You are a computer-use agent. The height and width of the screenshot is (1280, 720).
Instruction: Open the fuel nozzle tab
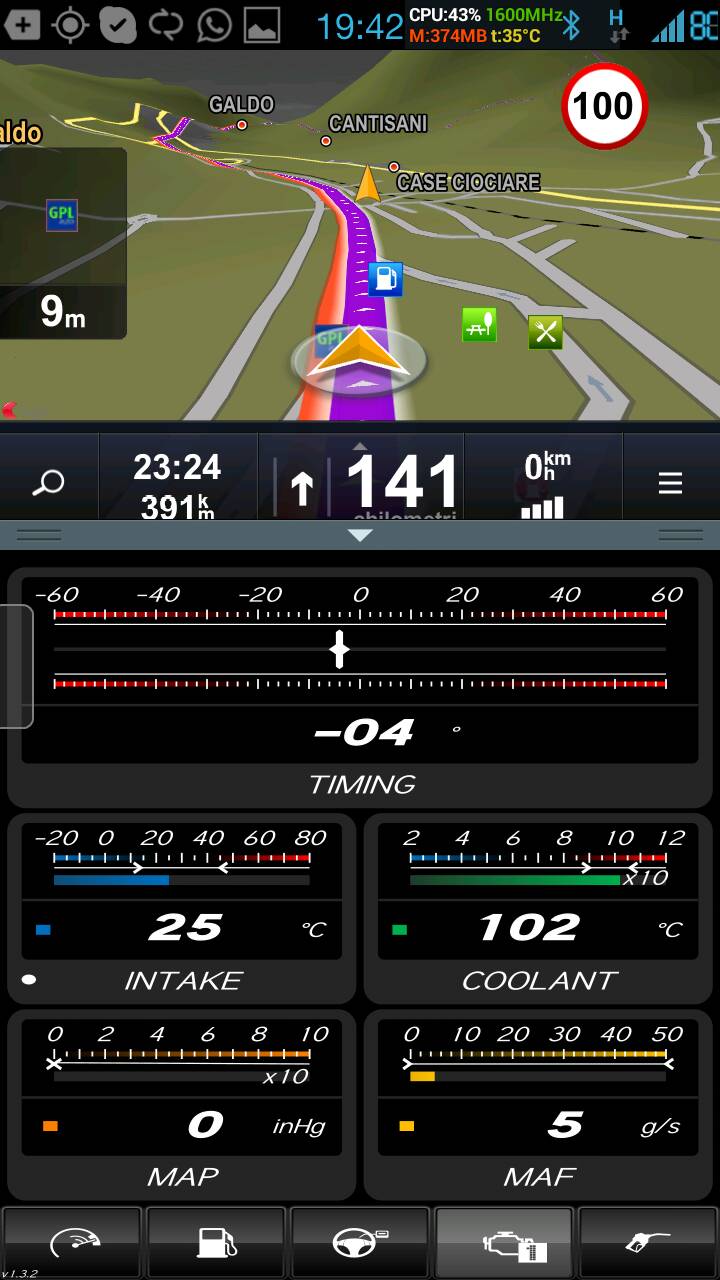(648, 1242)
